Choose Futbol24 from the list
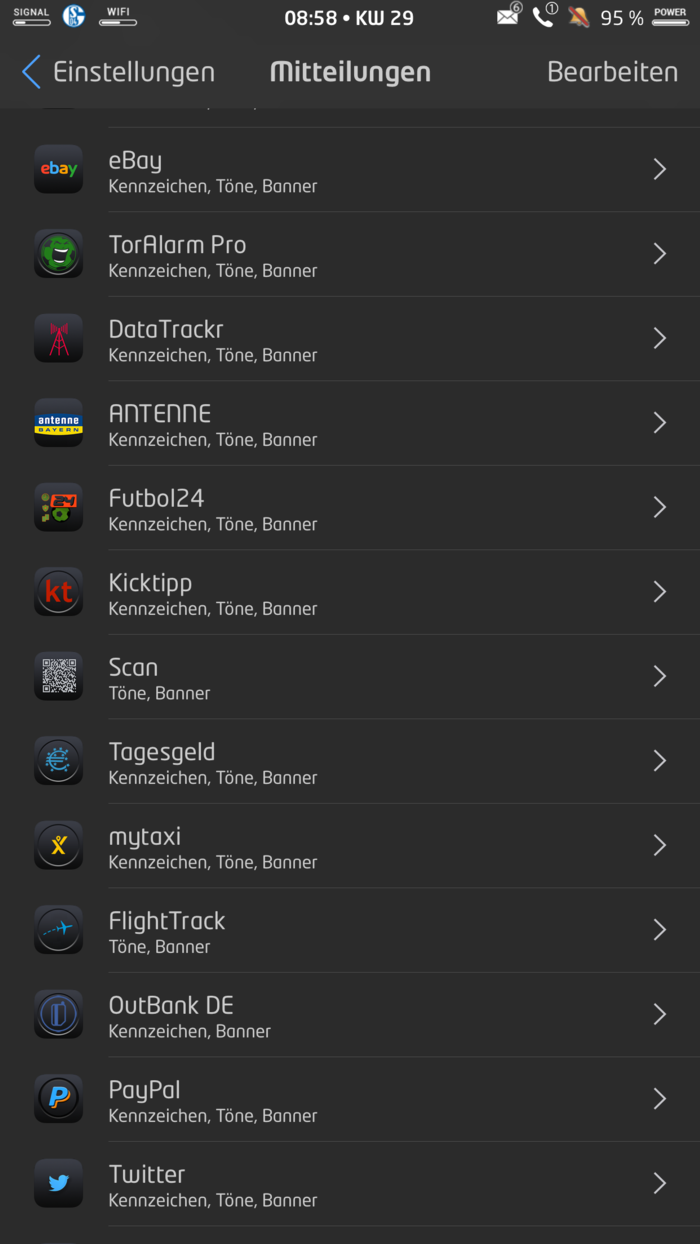The image size is (700, 1244). (x=350, y=508)
